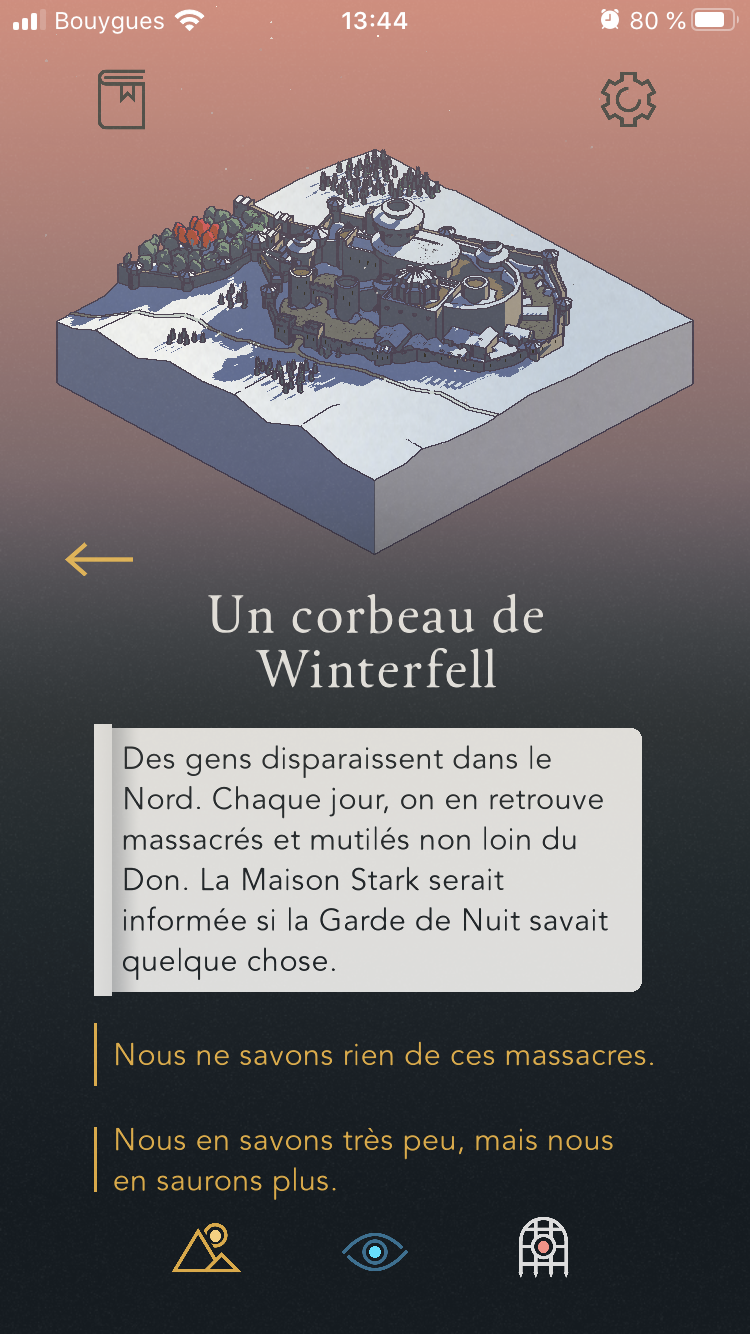Open the journal book icon
The height and width of the screenshot is (1334, 750).
coord(122,99)
